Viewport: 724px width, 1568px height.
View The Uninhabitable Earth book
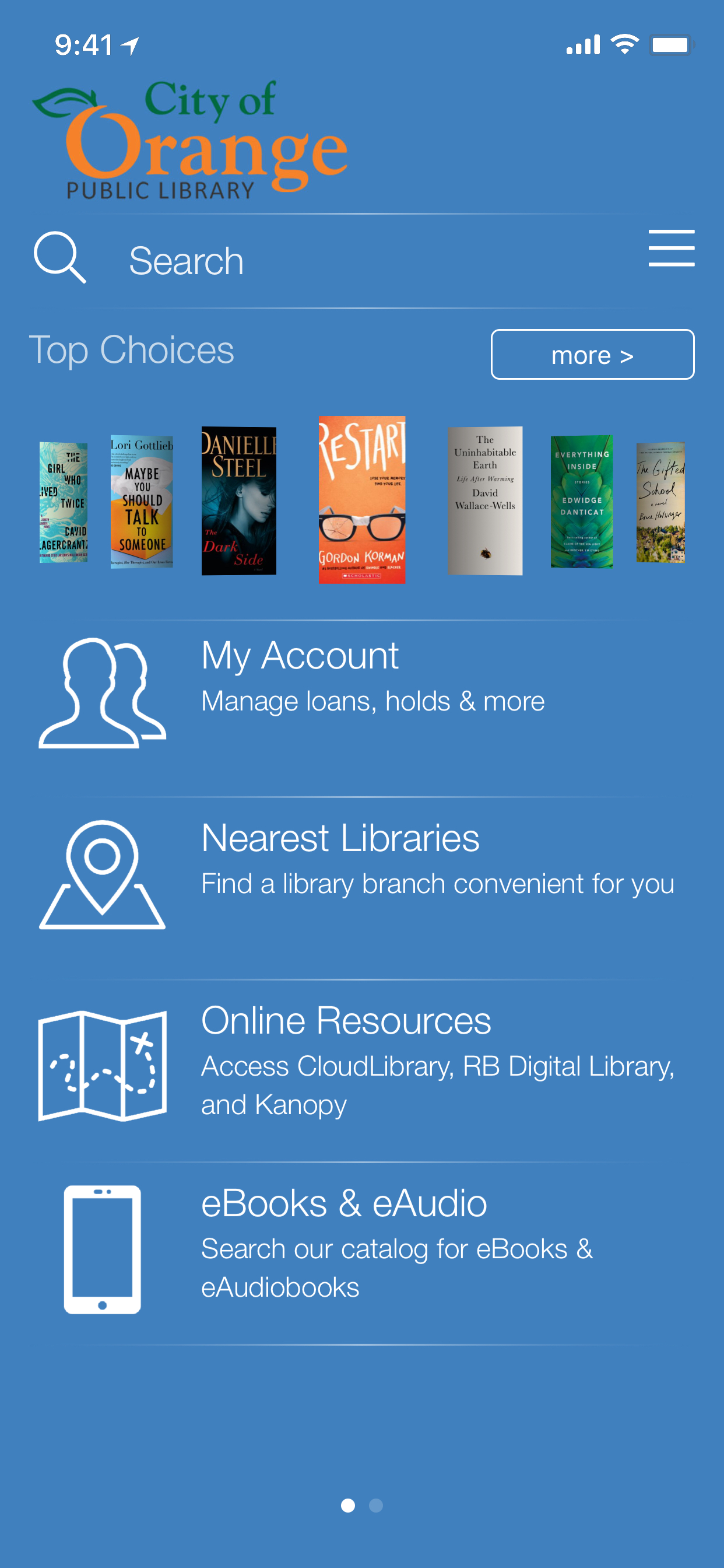tap(485, 501)
